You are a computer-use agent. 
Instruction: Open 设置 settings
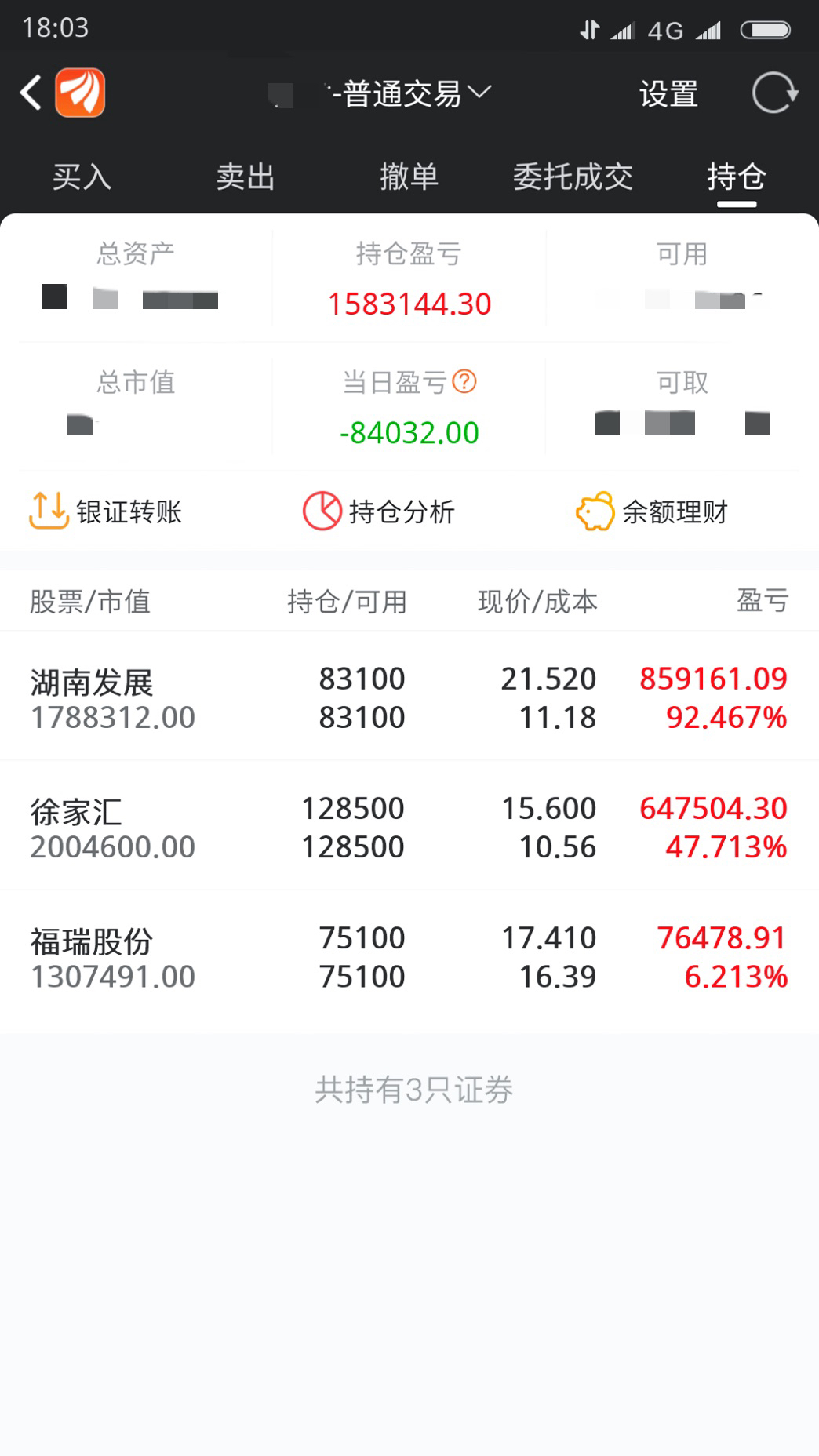[668, 94]
